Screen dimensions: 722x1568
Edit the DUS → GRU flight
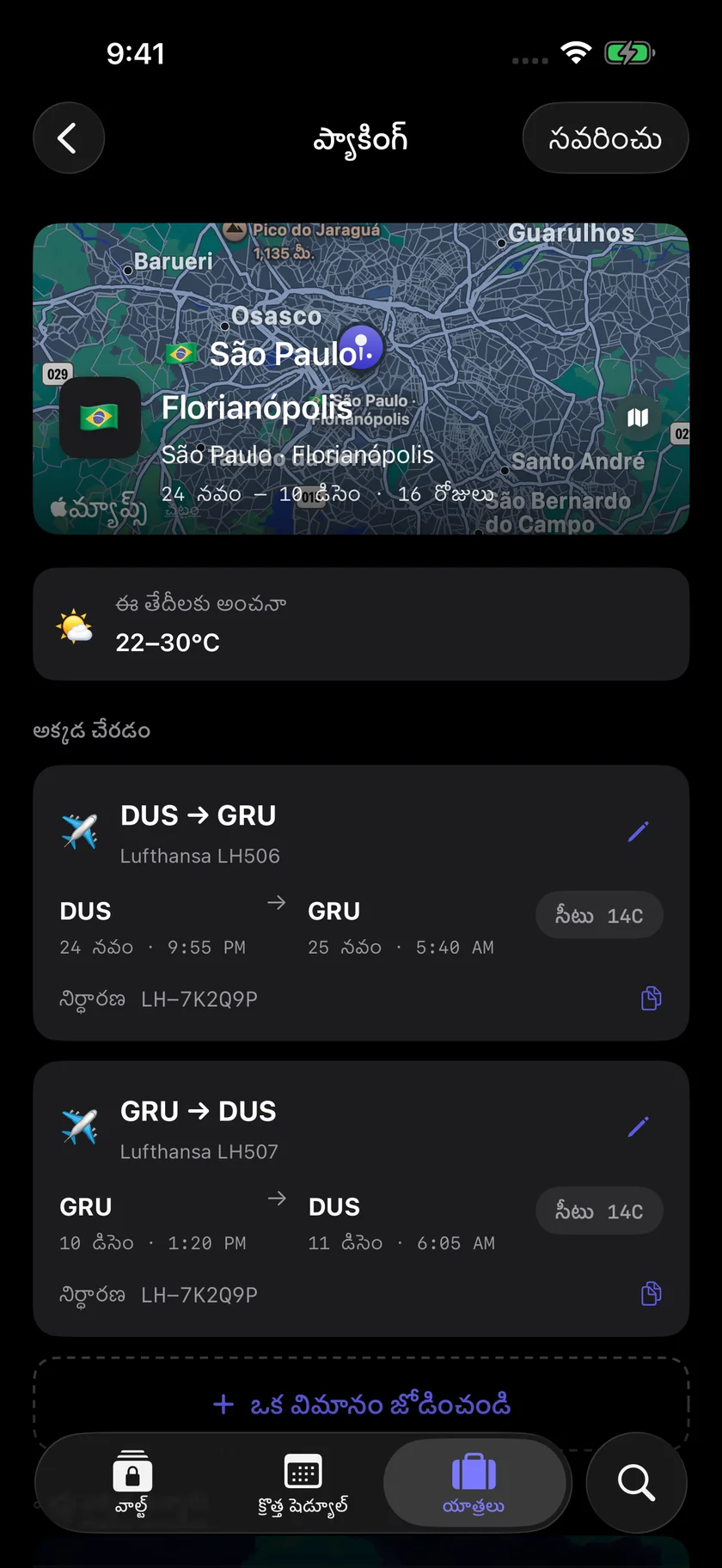(638, 831)
